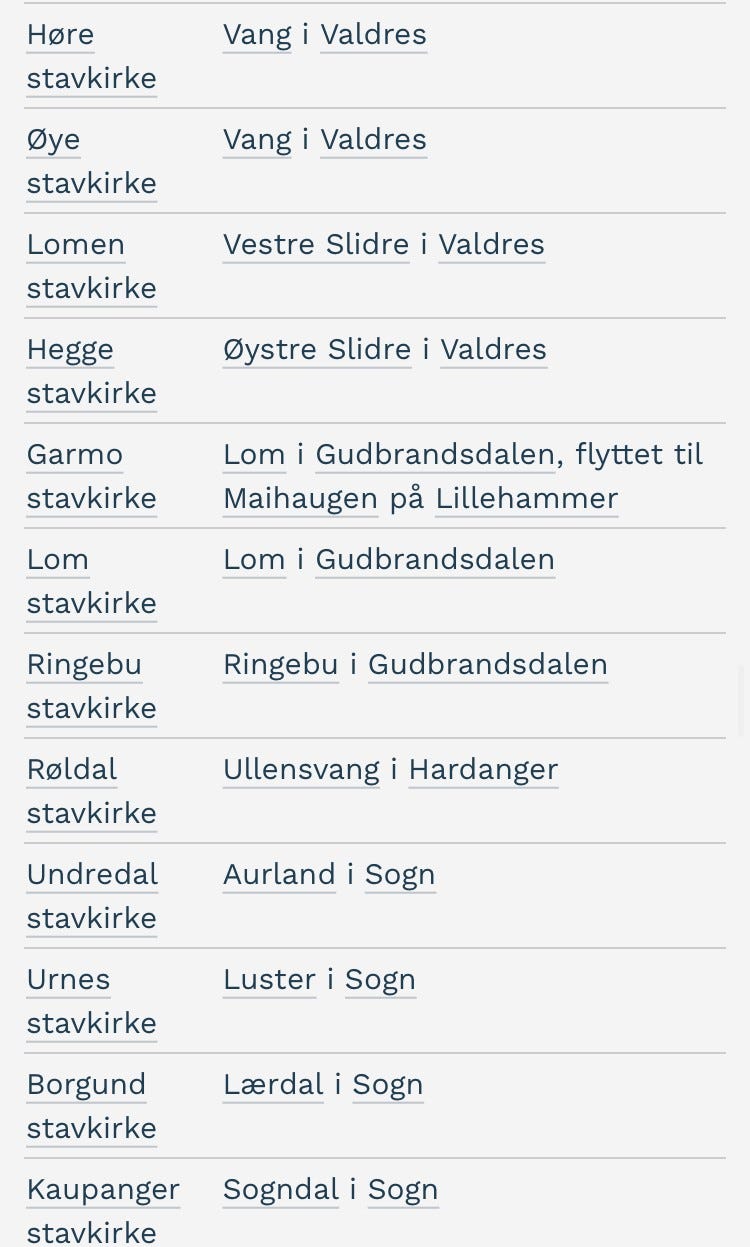Visit the Borgund stavkirke page
750x1247 pixels.
click(x=91, y=1105)
